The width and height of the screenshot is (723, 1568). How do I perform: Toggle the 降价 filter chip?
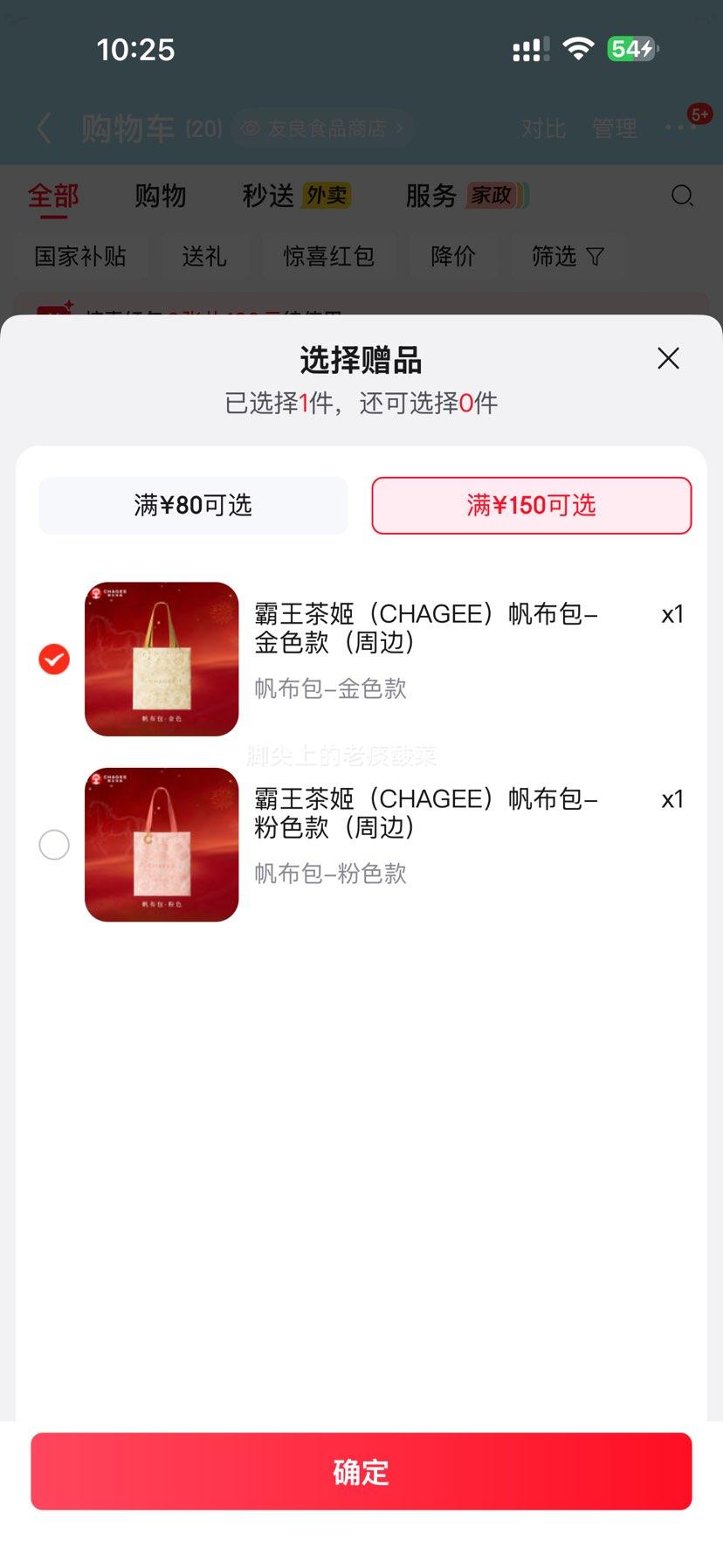click(x=453, y=255)
